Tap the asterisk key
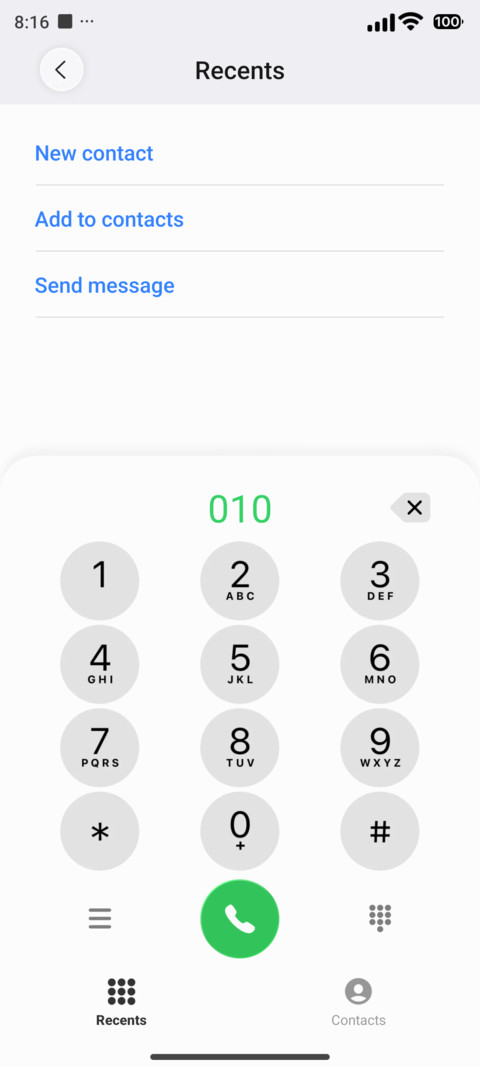Viewport: 480px width, 1067px height. (99, 831)
